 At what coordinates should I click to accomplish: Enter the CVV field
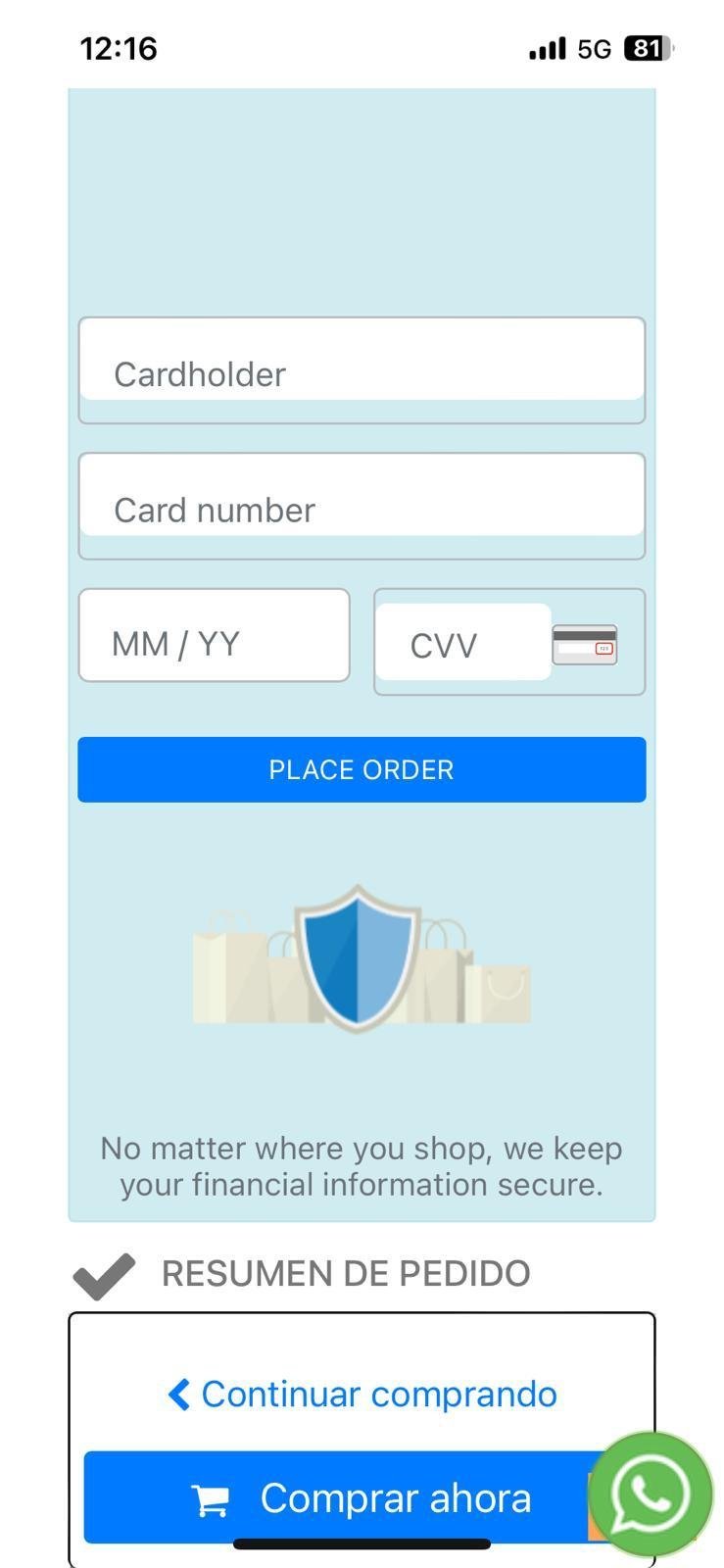[x=463, y=643]
